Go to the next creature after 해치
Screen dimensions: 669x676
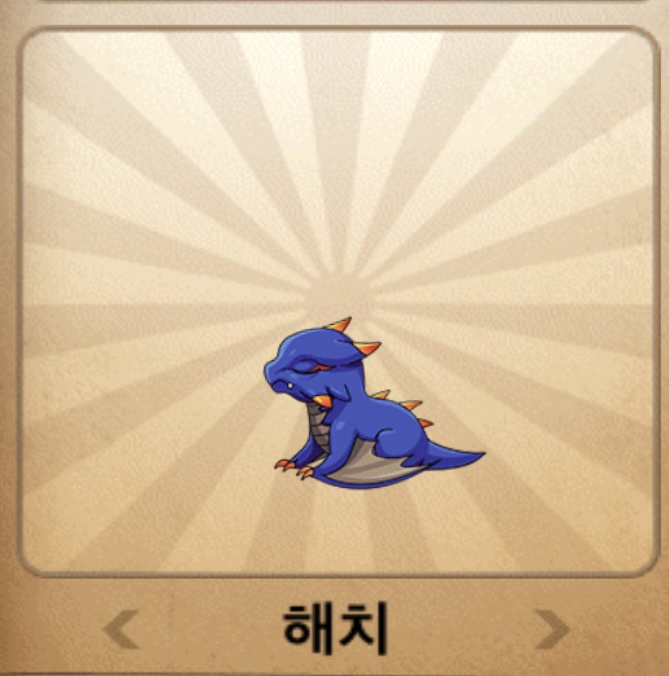[551, 629]
